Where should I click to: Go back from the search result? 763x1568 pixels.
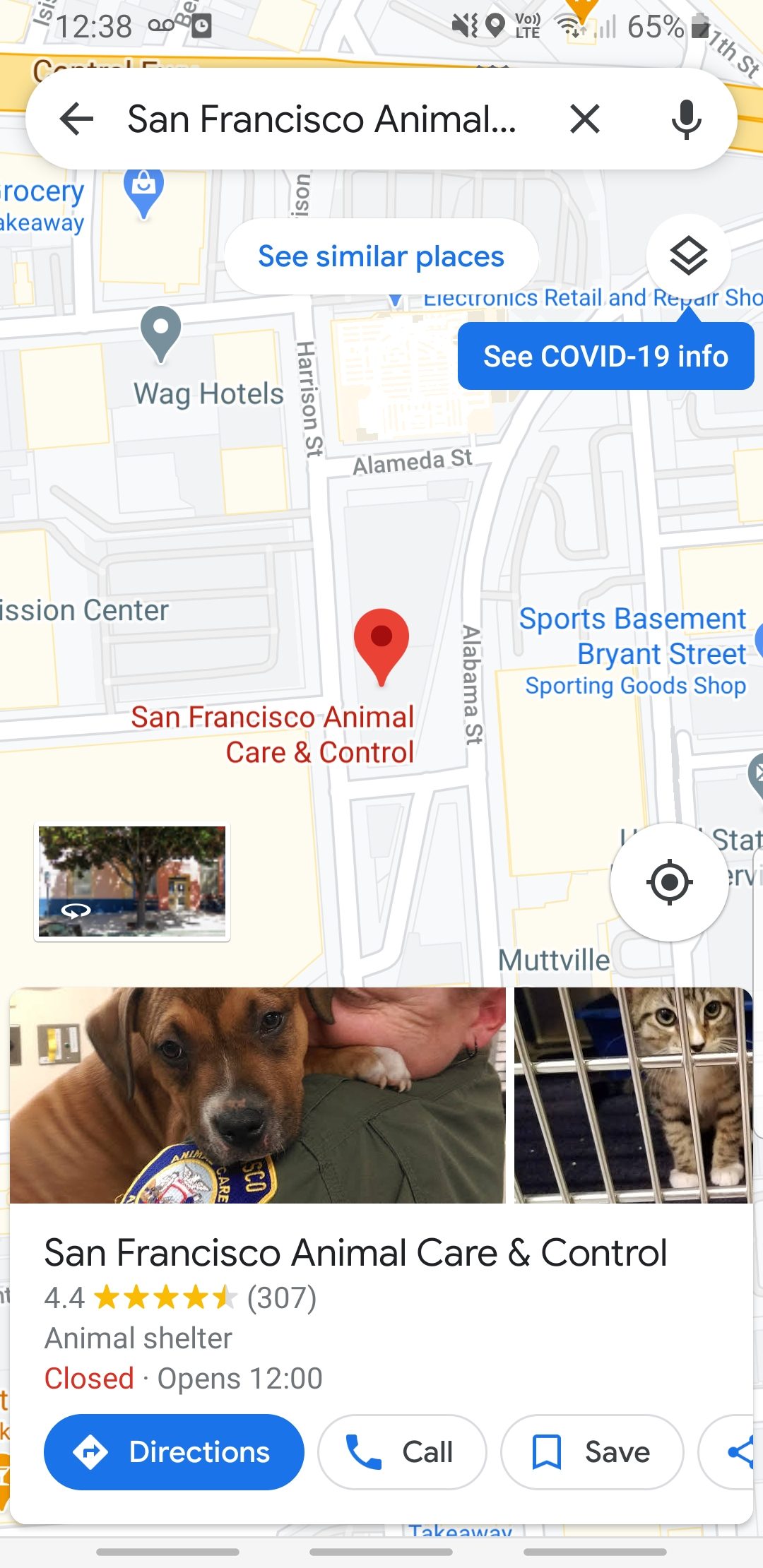(77, 119)
